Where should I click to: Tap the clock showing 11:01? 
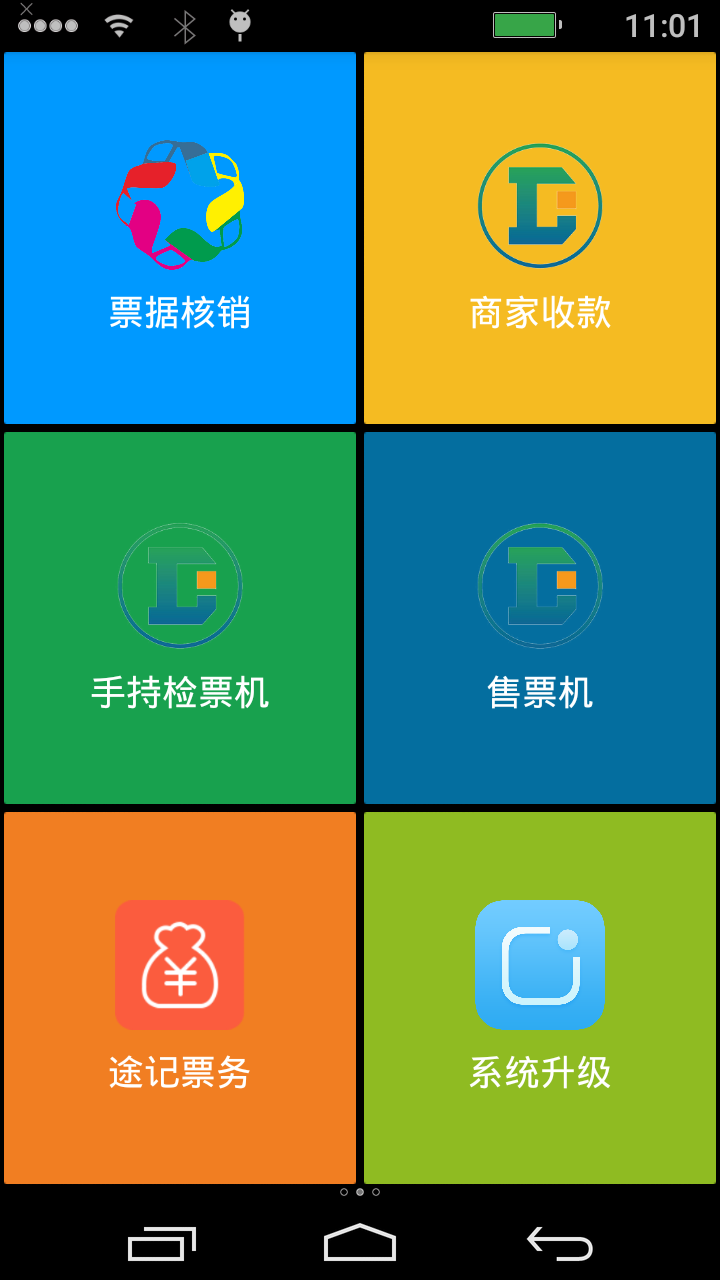tap(662, 24)
